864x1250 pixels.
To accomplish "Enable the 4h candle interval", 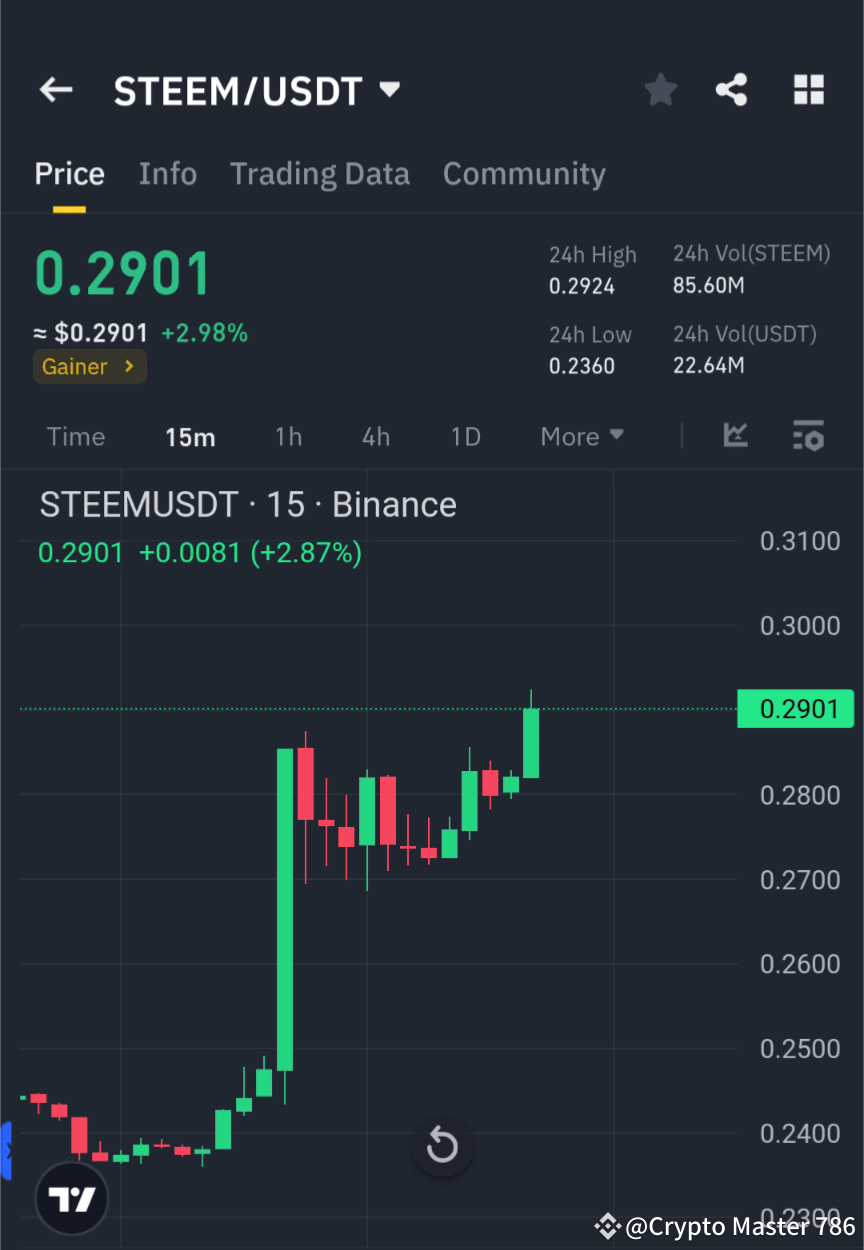I will [x=376, y=436].
